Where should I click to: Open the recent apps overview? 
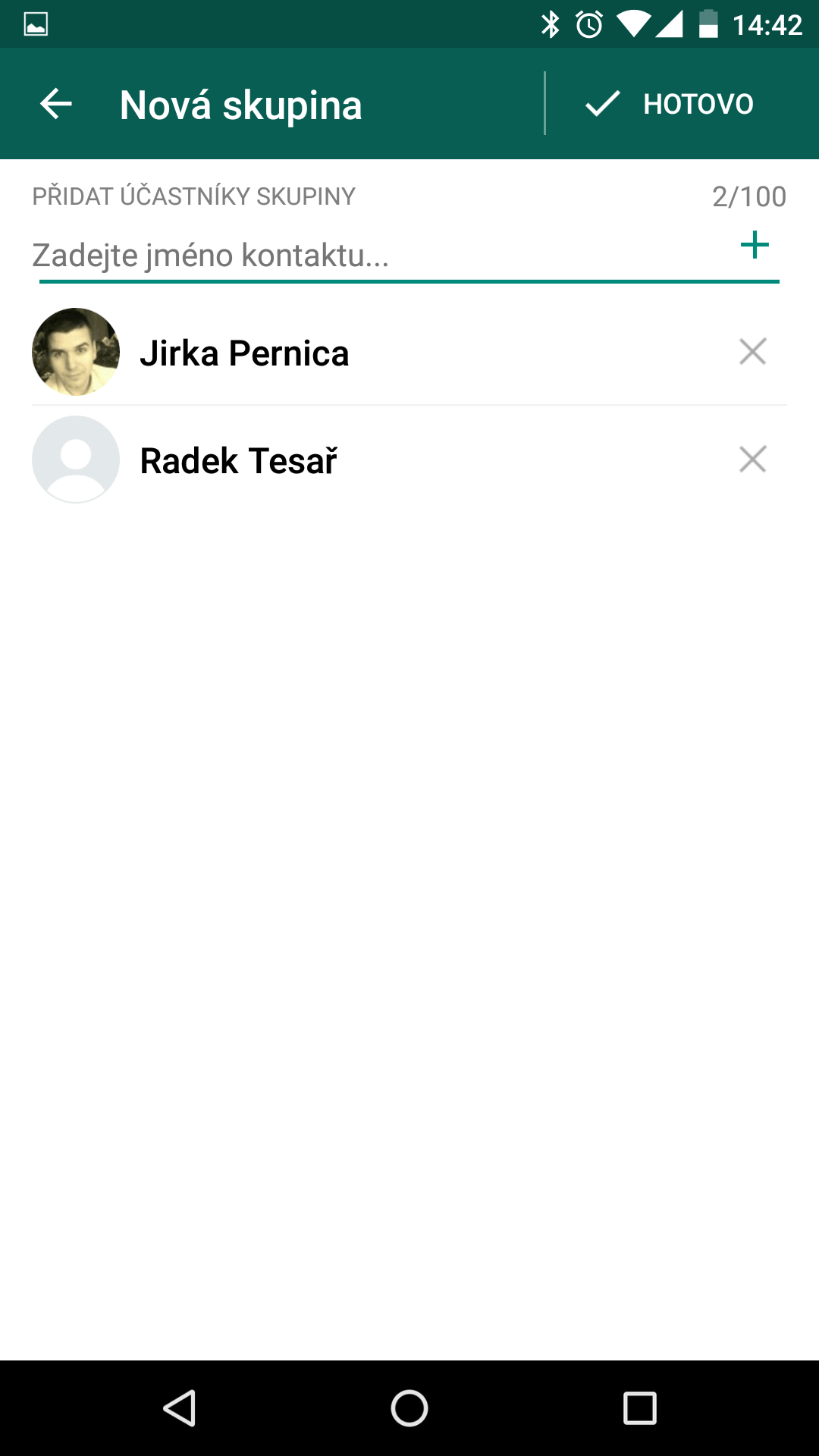(639, 1408)
